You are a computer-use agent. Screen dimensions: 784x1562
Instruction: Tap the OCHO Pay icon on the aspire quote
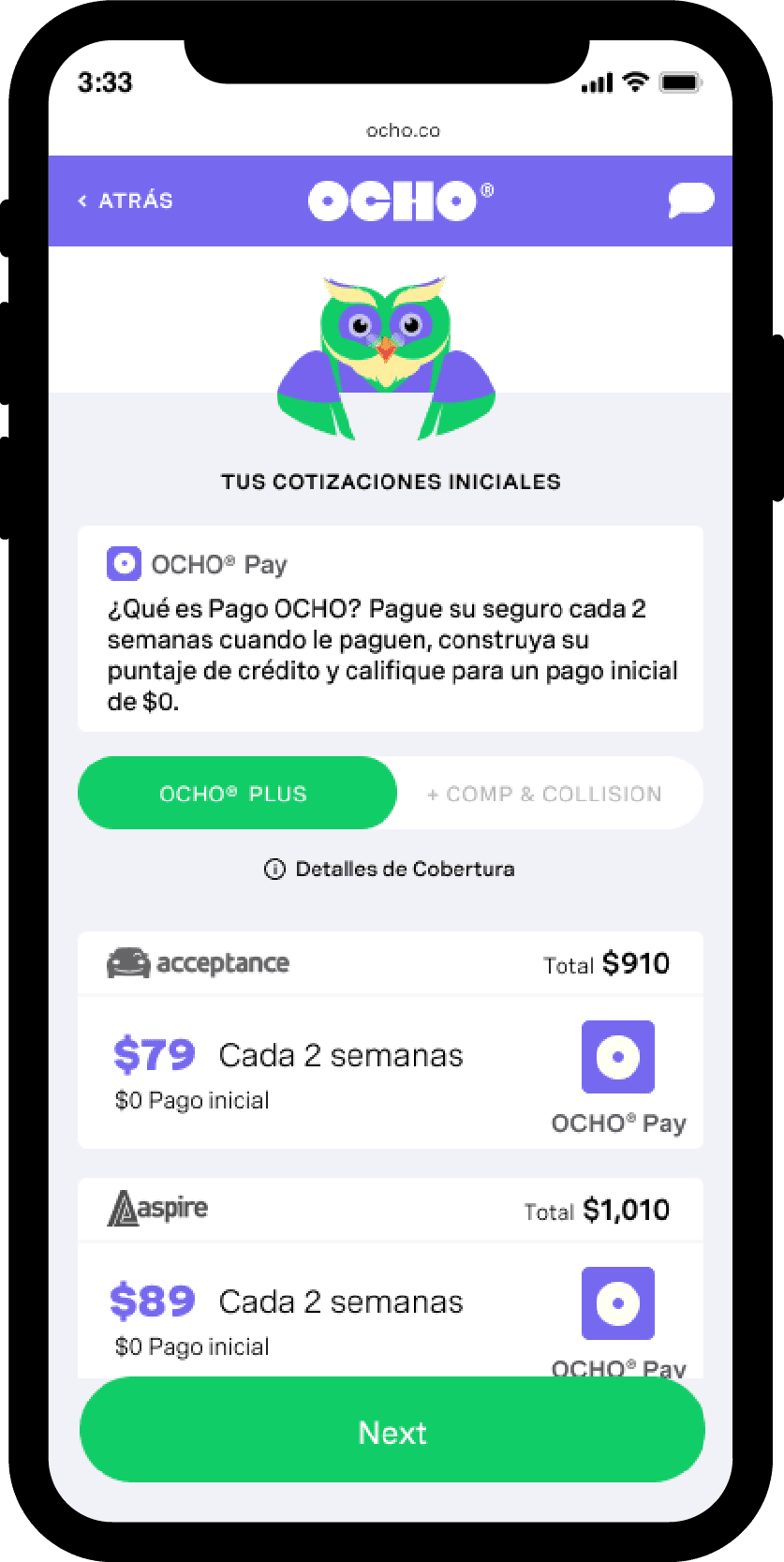(x=617, y=1303)
